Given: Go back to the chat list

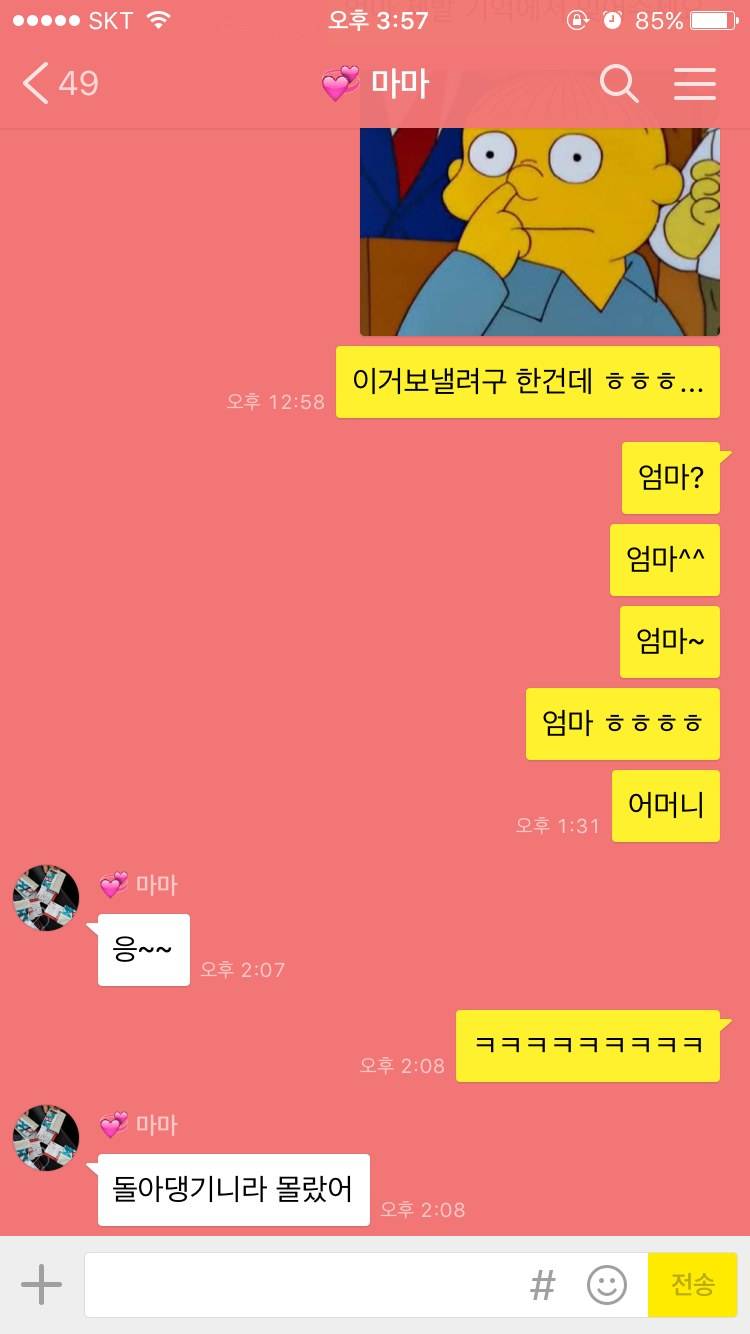Looking at the screenshot, I should (58, 83).
